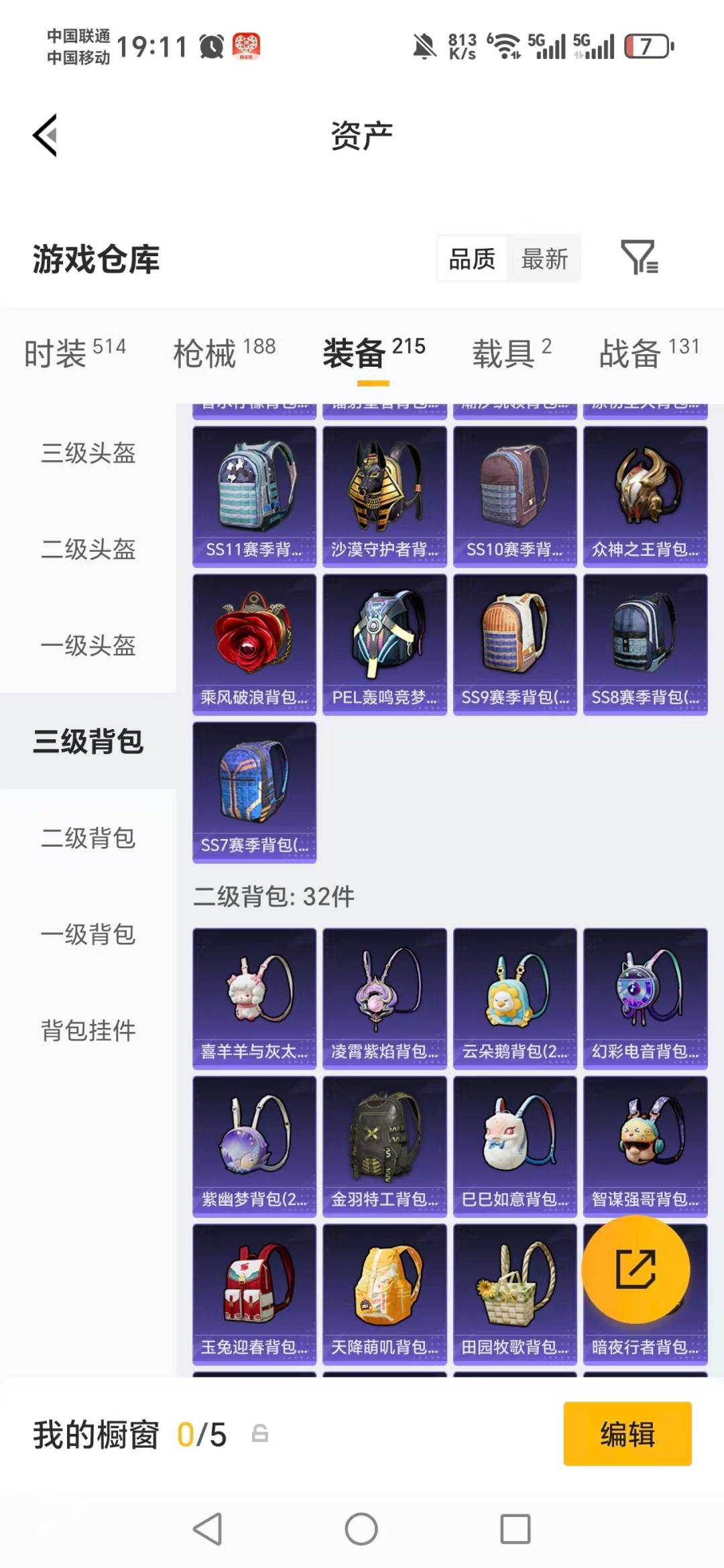724x1568 pixels.
Task: Collapse to the 三级头盔 category
Action: pyautogui.click(x=88, y=455)
